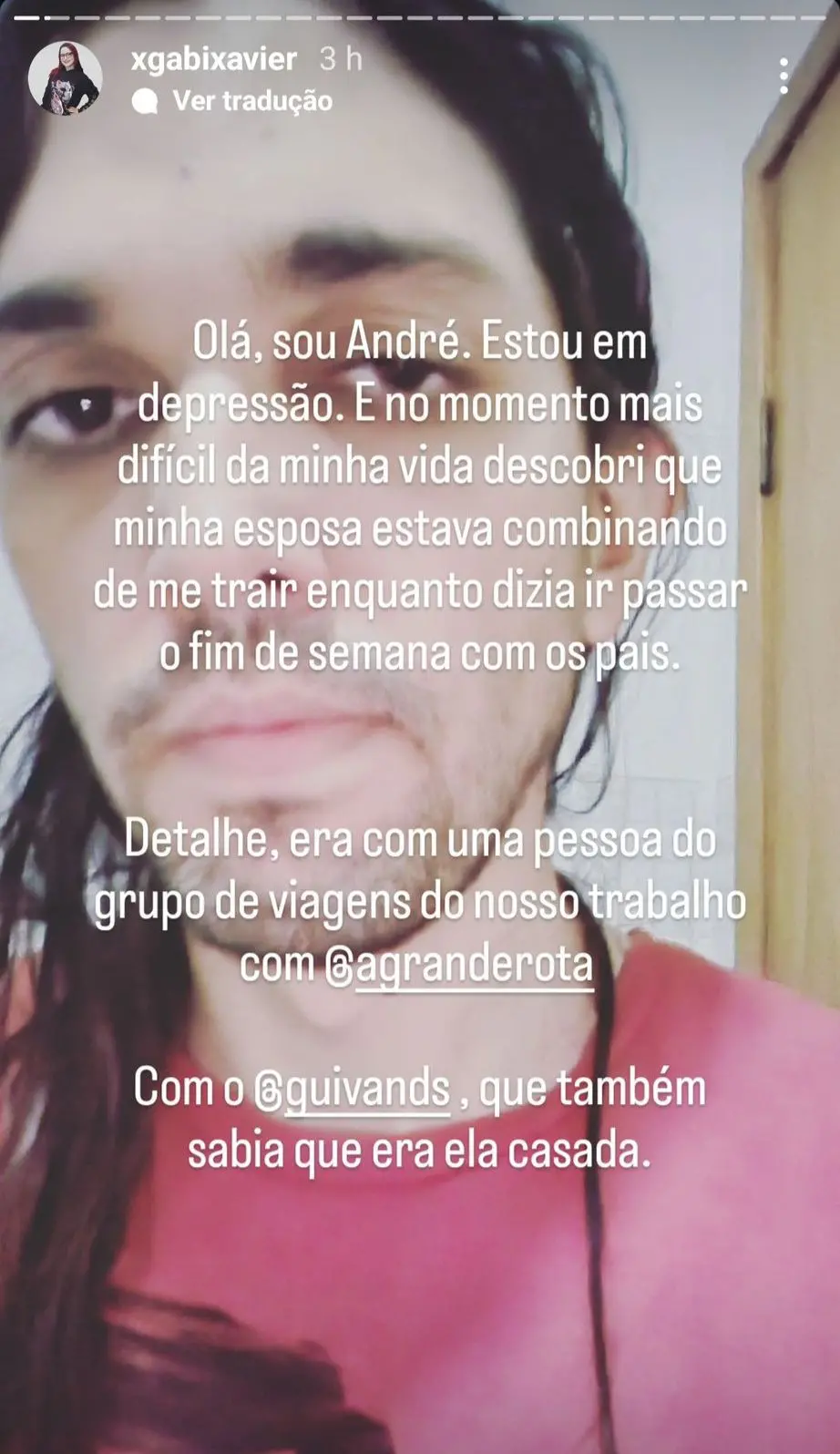840x1454 pixels.
Task: Click the story photo background
Action: pos(420,1321)
